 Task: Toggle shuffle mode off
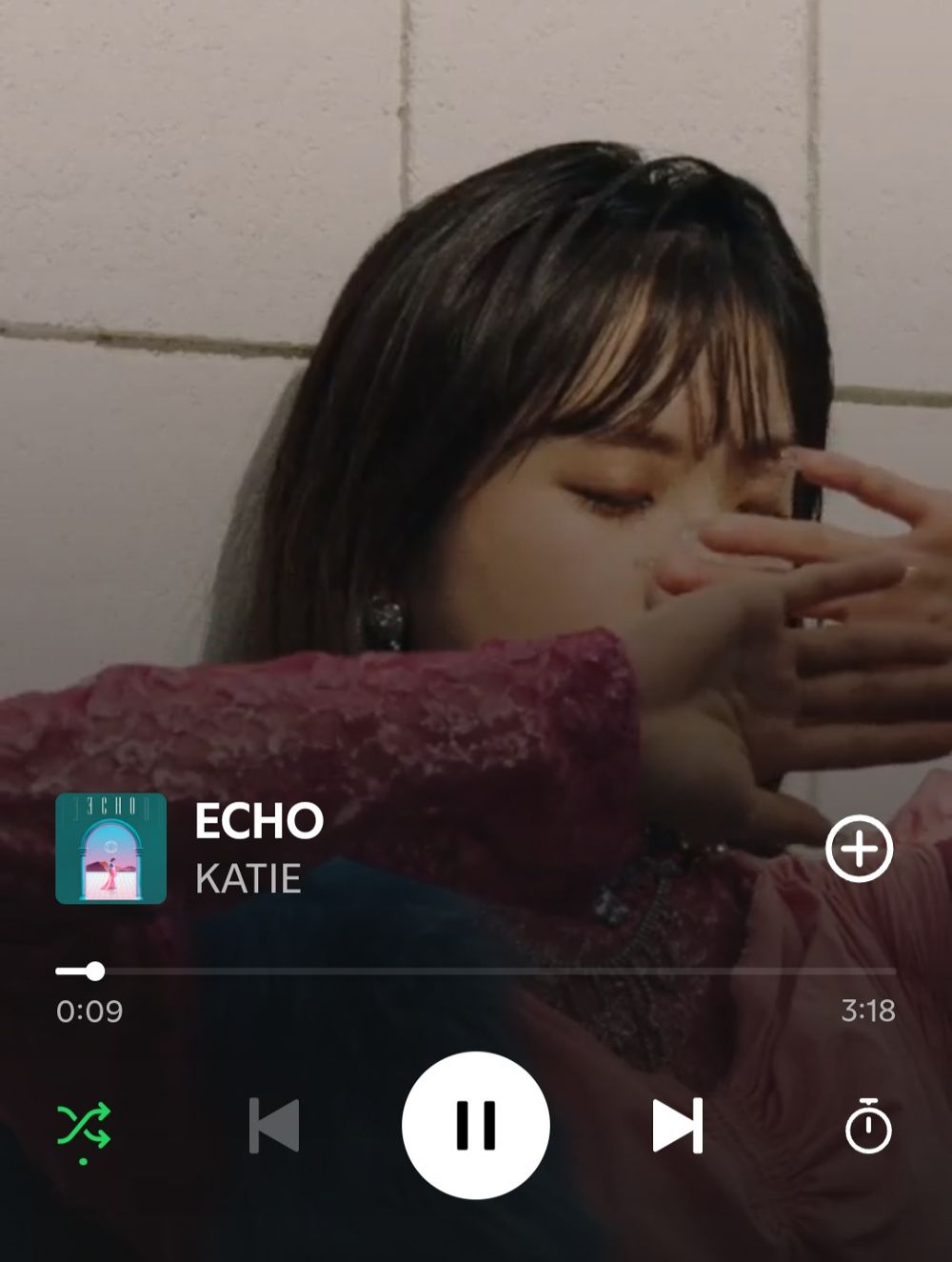[x=84, y=1126]
